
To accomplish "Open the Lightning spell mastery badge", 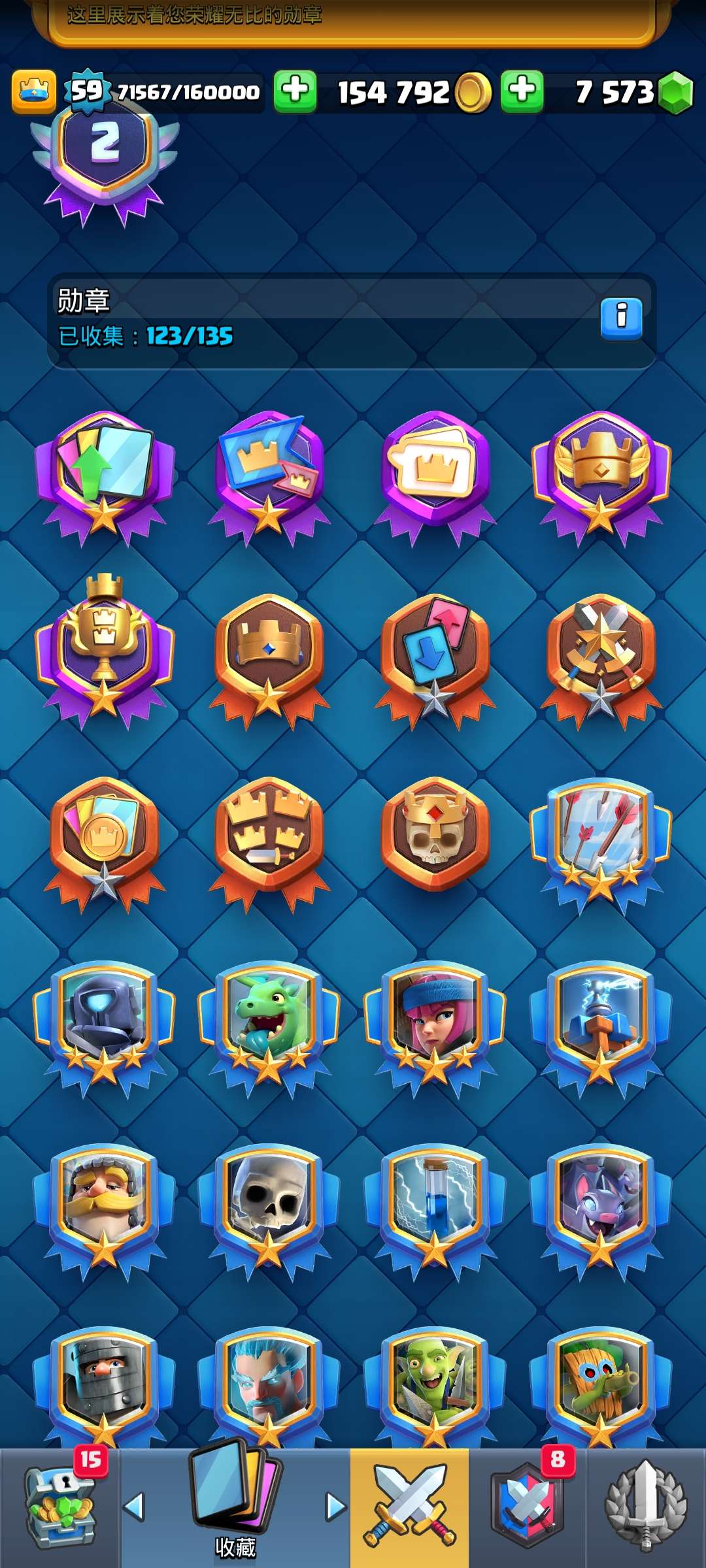I will tap(435, 1202).
